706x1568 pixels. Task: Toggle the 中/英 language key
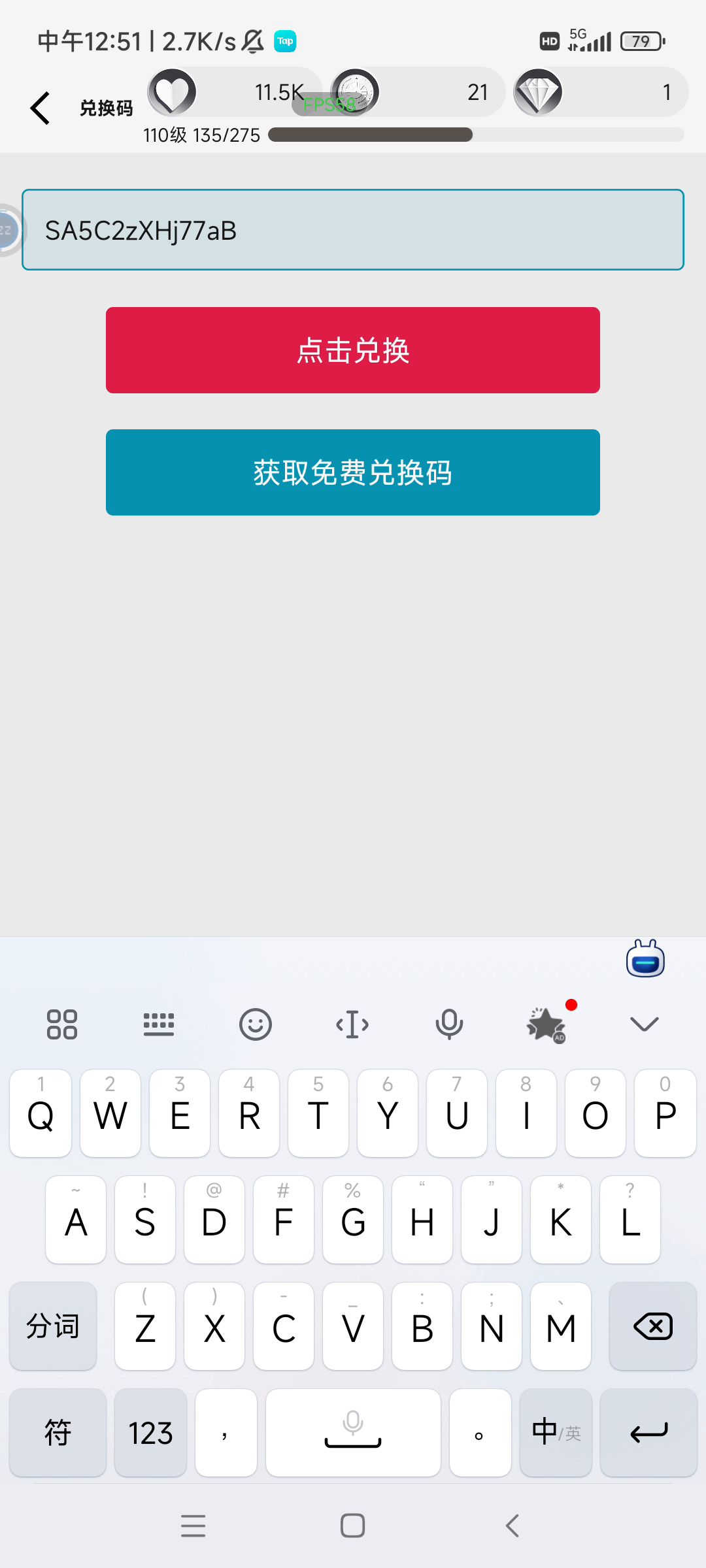[x=556, y=1433]
